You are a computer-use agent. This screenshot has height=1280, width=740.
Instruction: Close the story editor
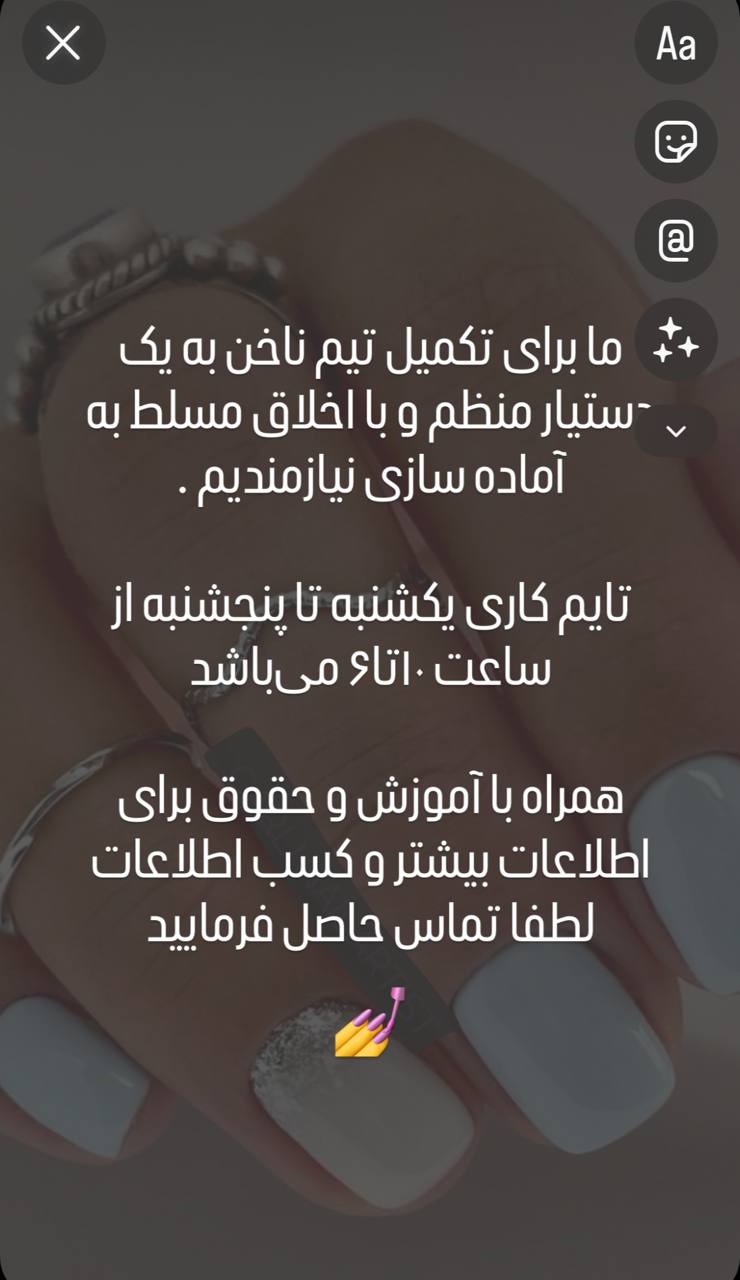63,43
